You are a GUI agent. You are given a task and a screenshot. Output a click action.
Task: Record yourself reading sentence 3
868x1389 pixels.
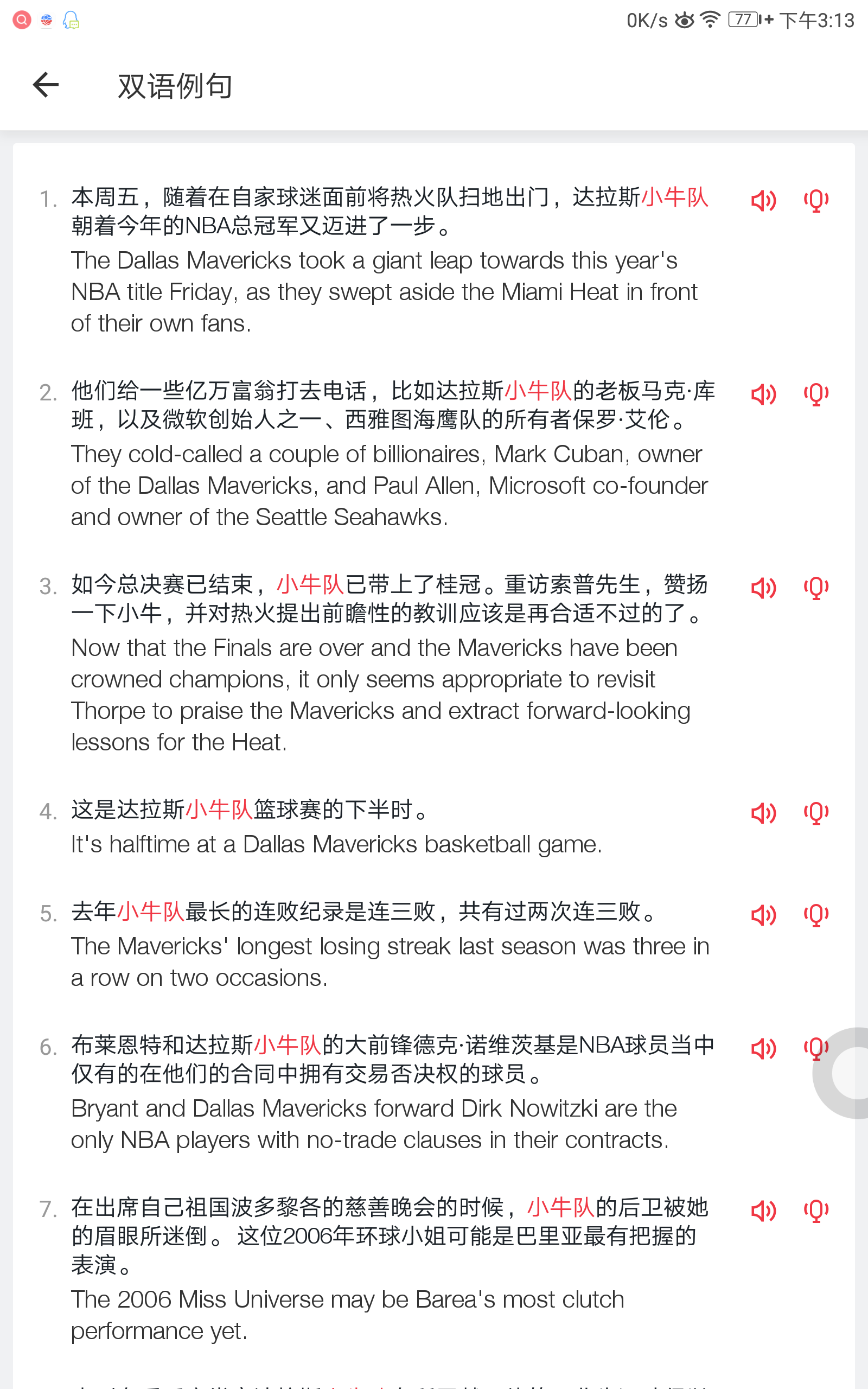click(816, 588)
